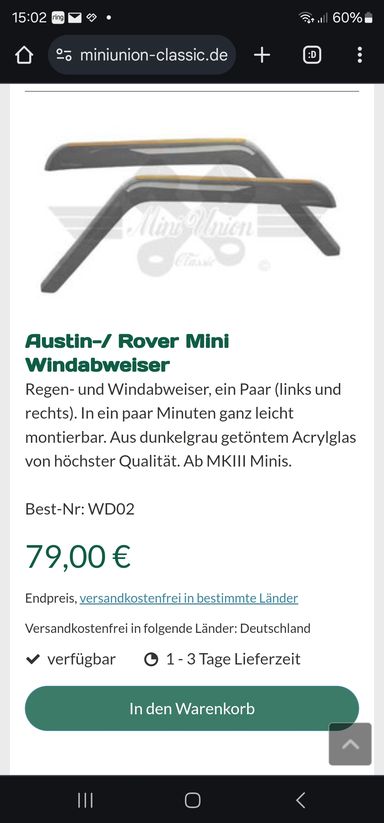Add the item with In den Warenkorb
The height and width of the screenshot is (823, 384).
pyautogui.click(x=192, y=709)
